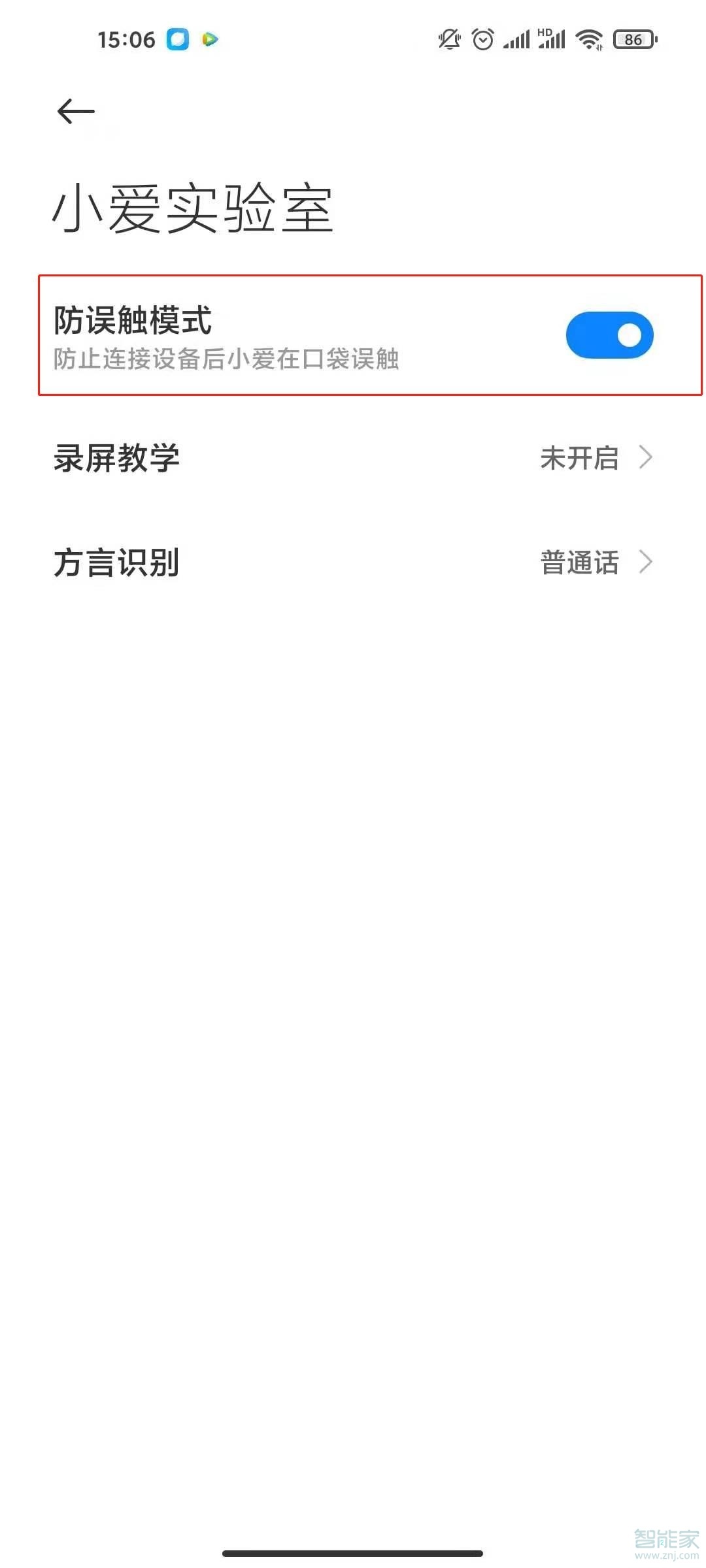Screen dimensions: 706x1568
Task: Open the Tencent Video notification icon
Action: pyautogui.click(x=209, y=39)
